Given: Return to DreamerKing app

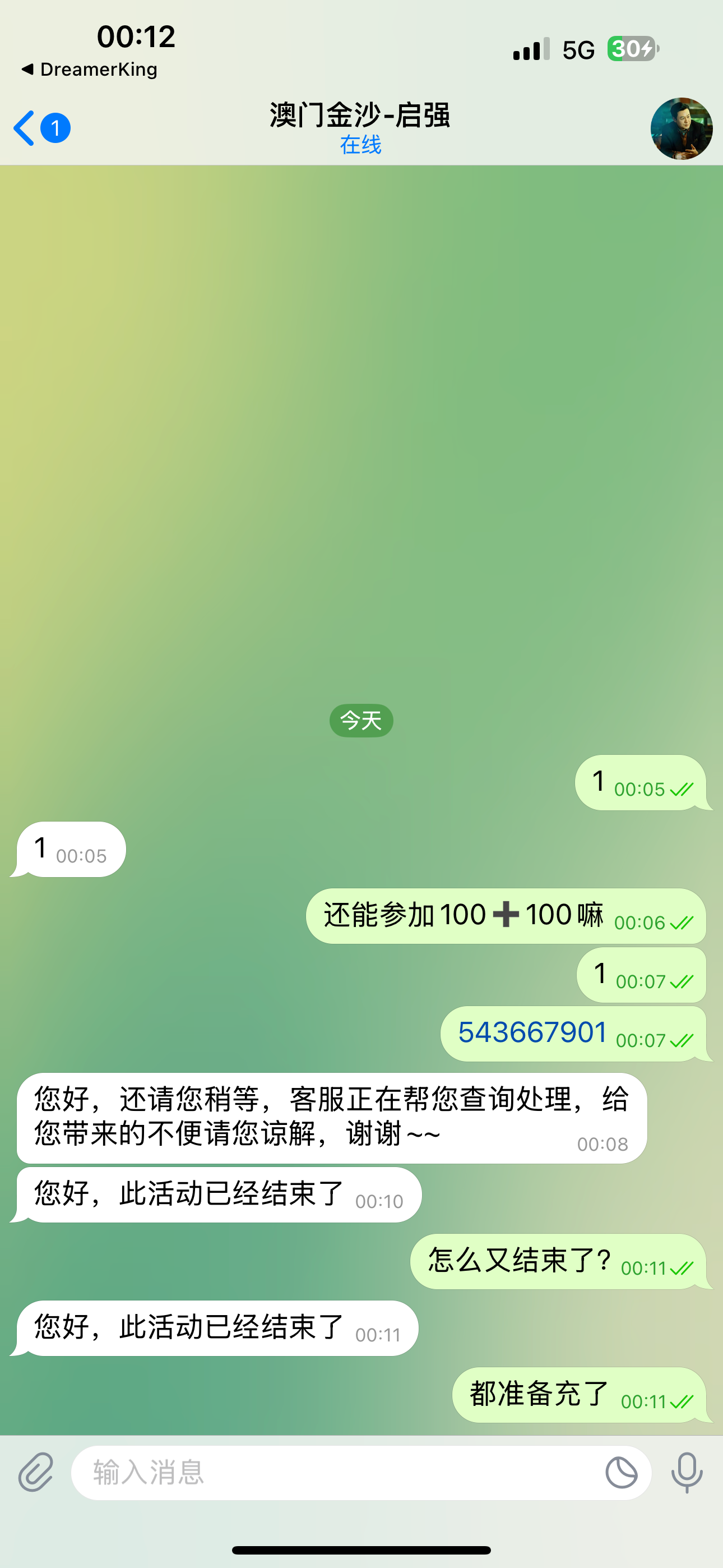Looking at the screenshot, I should pyautogui.click(x=90, y=70).
